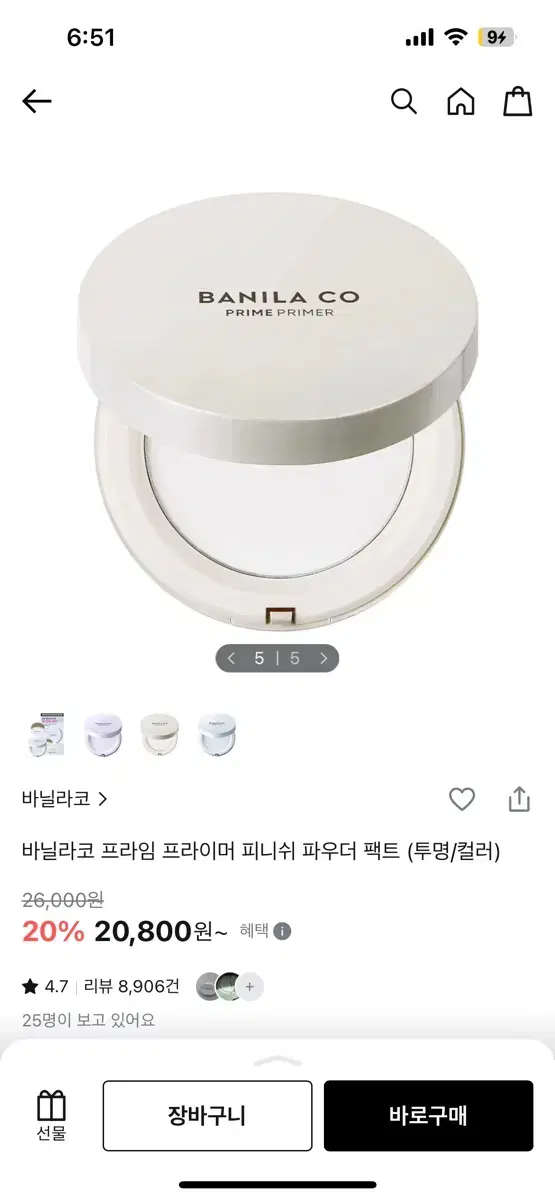555x1200 pixels.
Task: Show the previous product image
Action: tap(232, 658)
